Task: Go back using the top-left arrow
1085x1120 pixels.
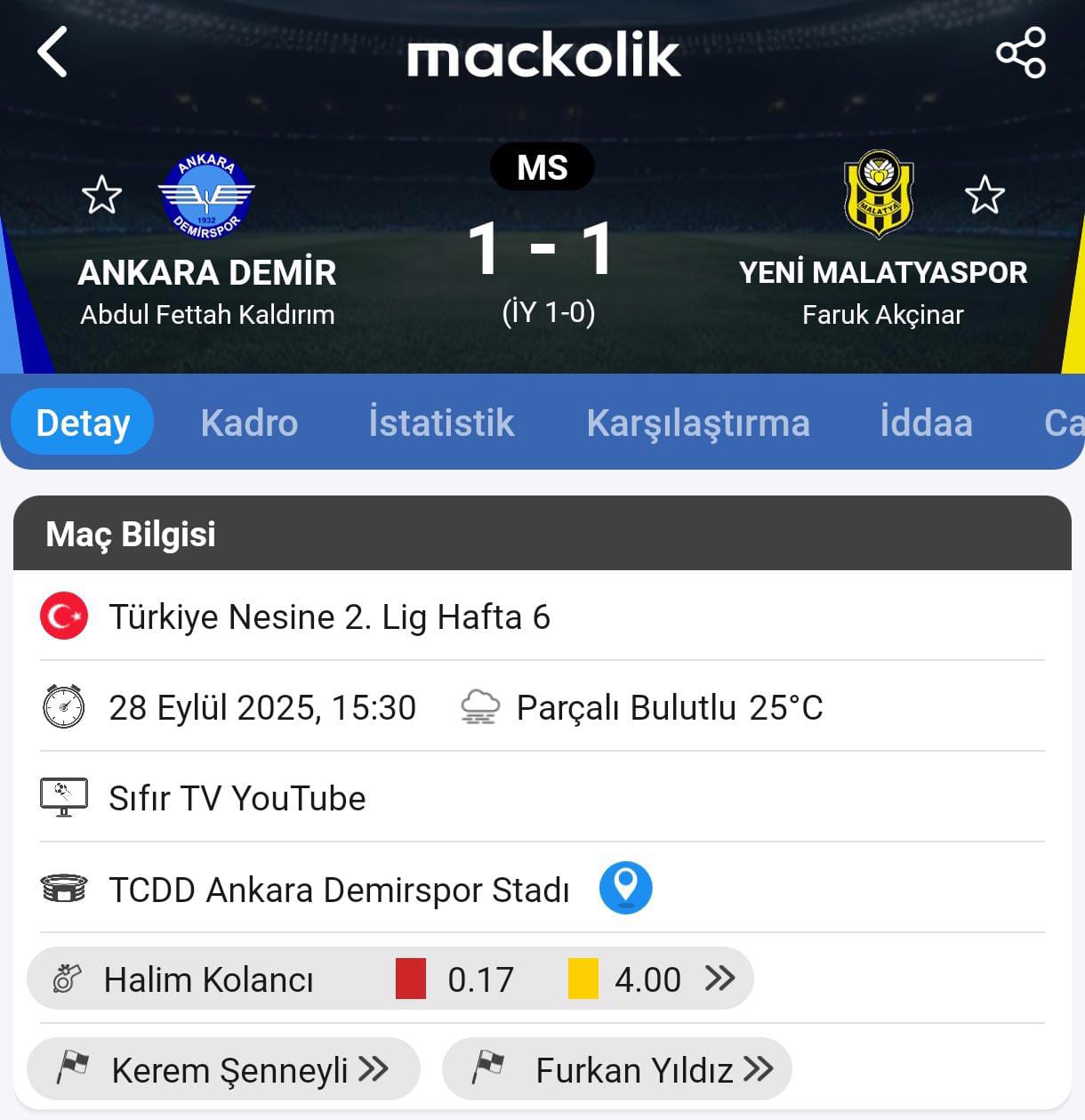Action: [x=53, y=52]
